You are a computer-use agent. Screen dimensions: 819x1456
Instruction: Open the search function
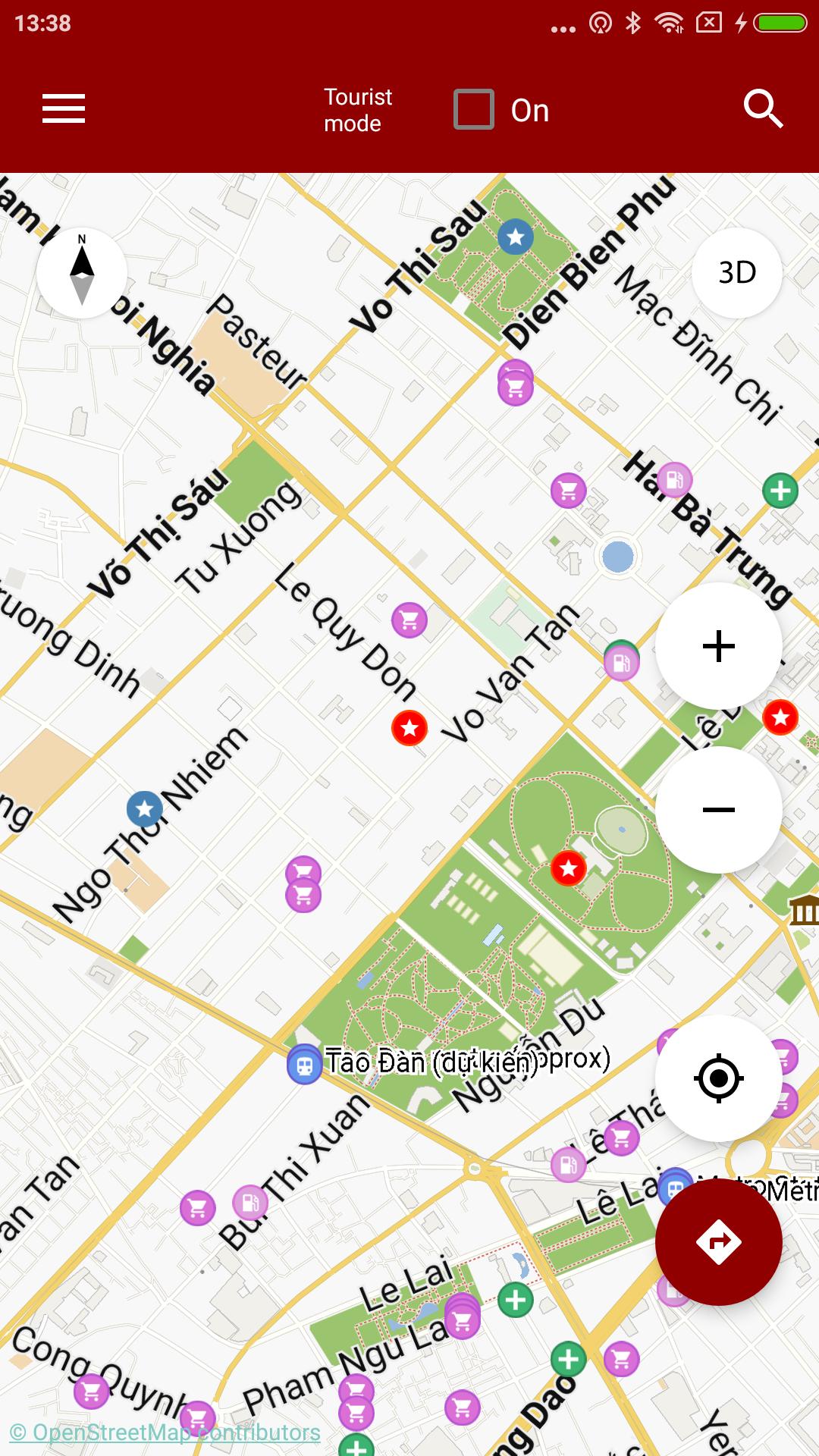[x=764, y=108]
